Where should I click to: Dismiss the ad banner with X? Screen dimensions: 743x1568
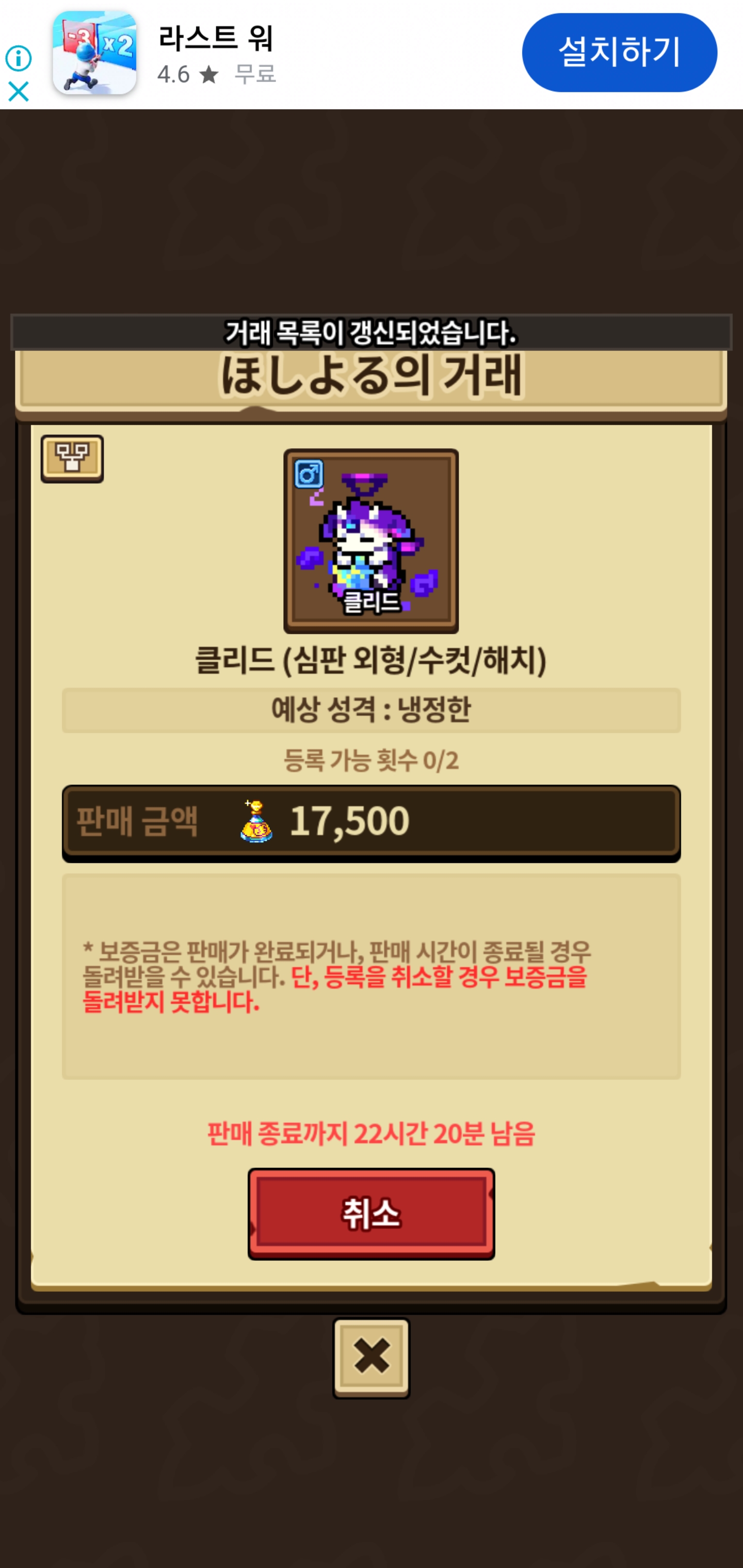pos(18,92)
